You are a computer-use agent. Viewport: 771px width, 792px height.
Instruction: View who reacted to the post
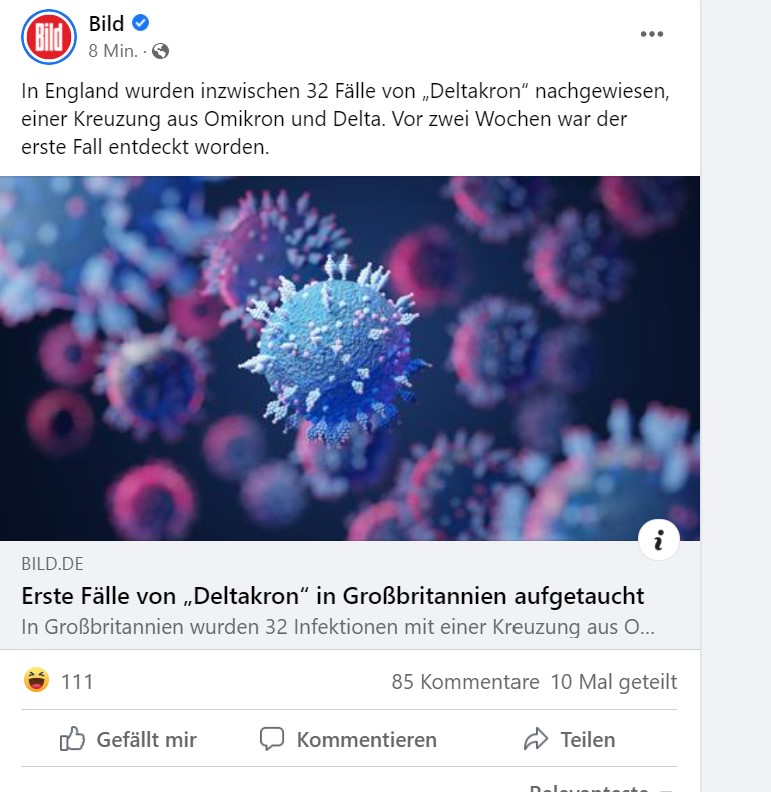pyautogui.click(x=59, y=682)
